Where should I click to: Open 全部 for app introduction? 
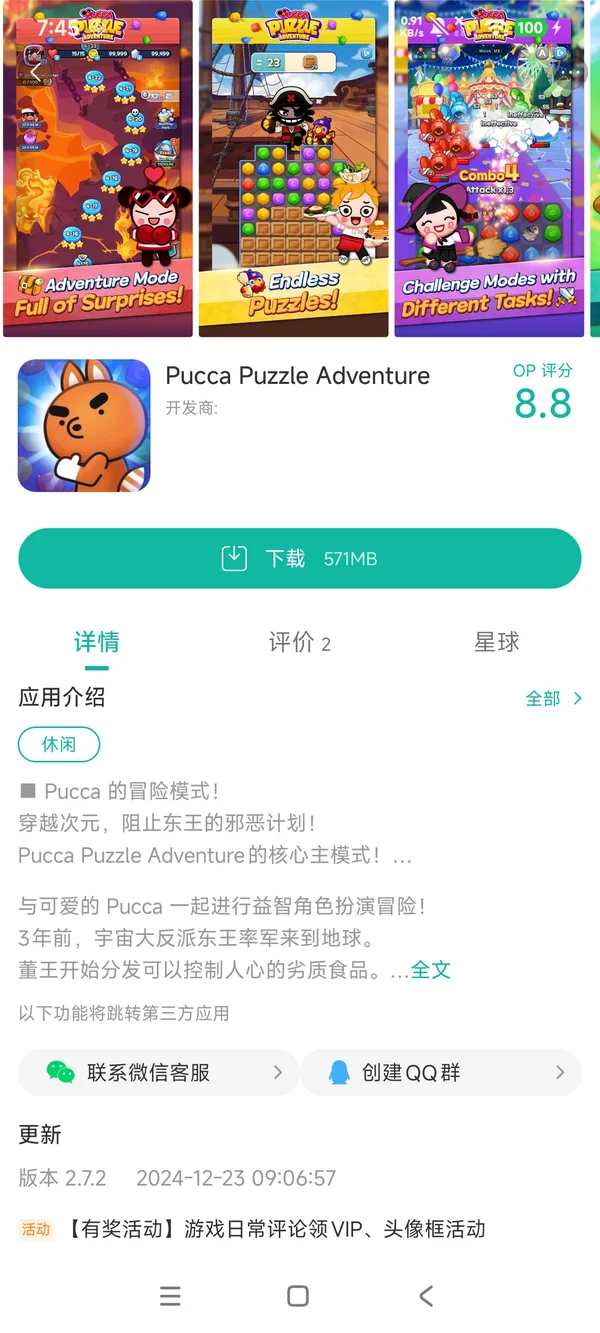pyautogui.click(x=553, y=699)
